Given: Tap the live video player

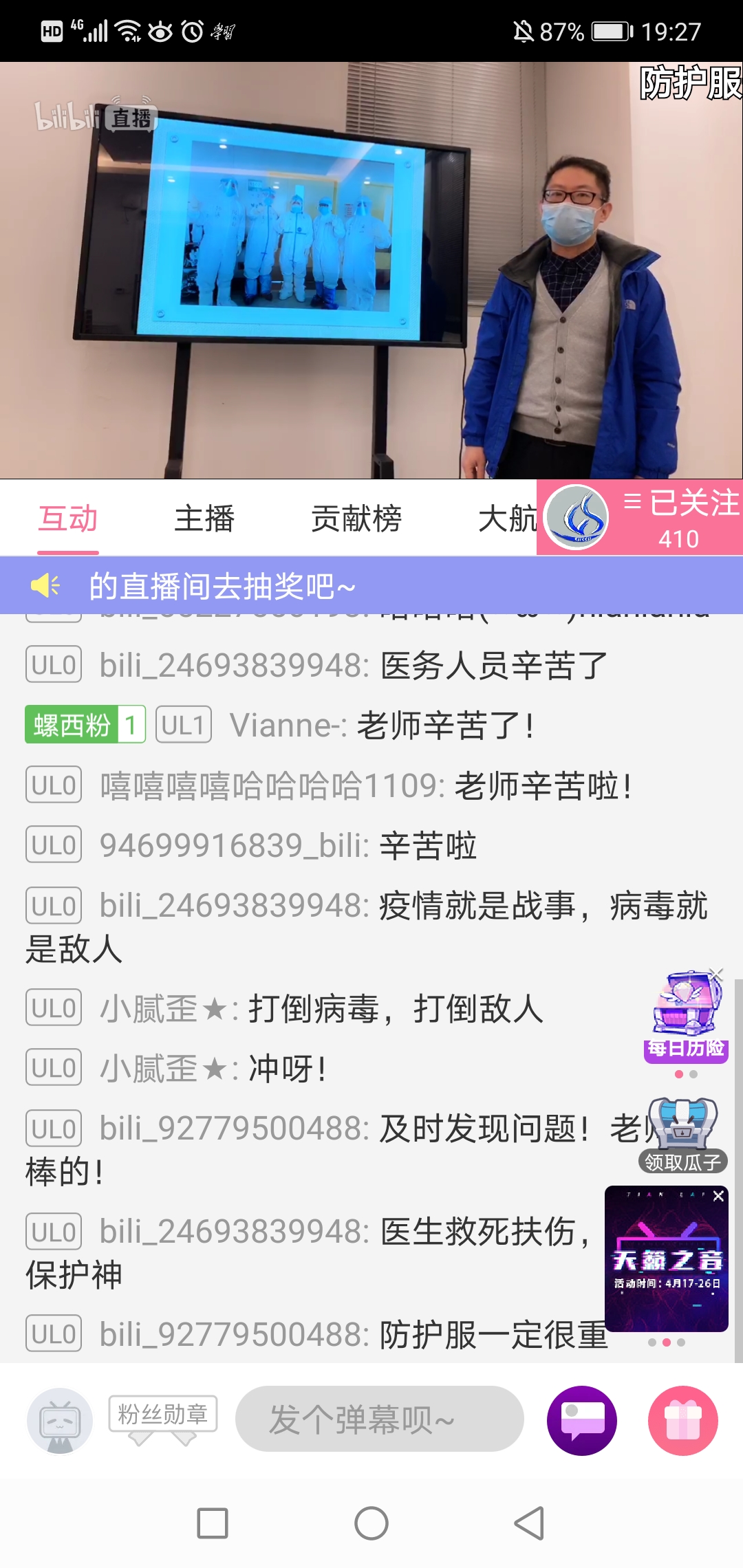Looking at the screenshot, I should tap(371, 270).
